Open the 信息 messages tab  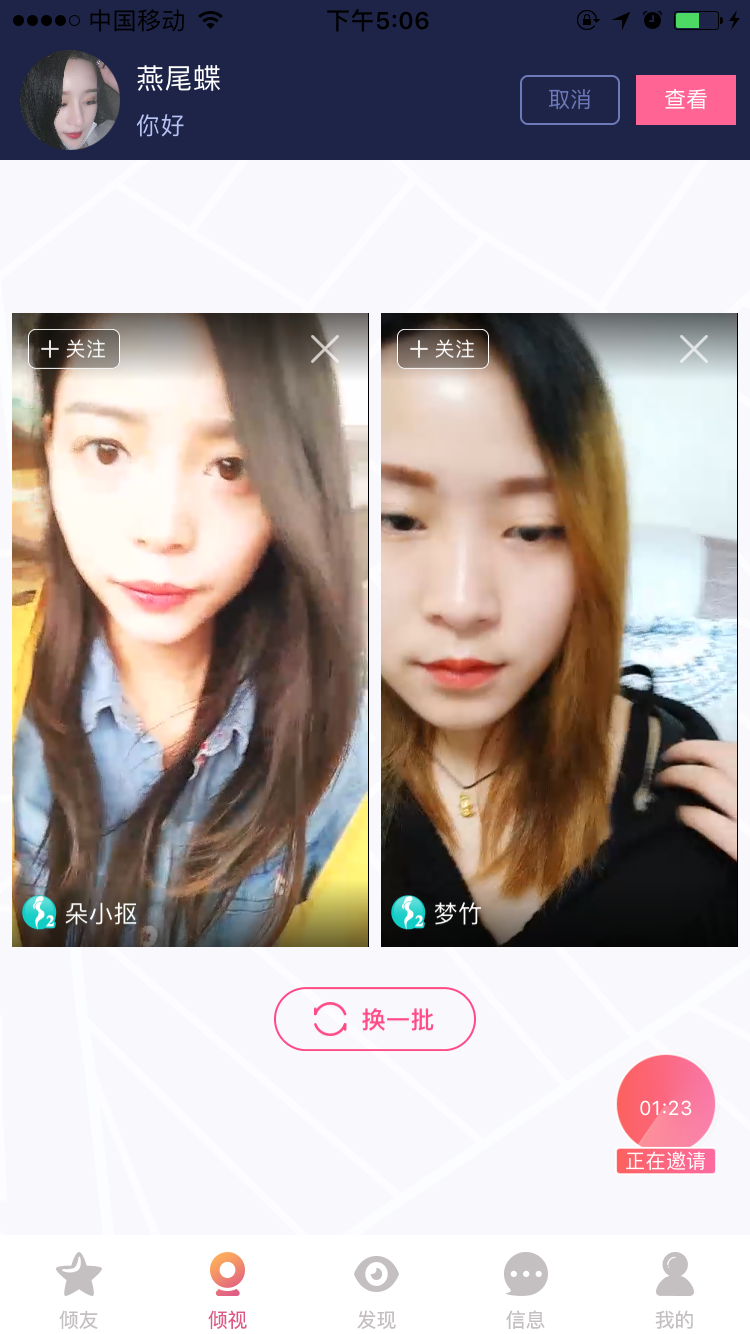[x=525, y=1291]
